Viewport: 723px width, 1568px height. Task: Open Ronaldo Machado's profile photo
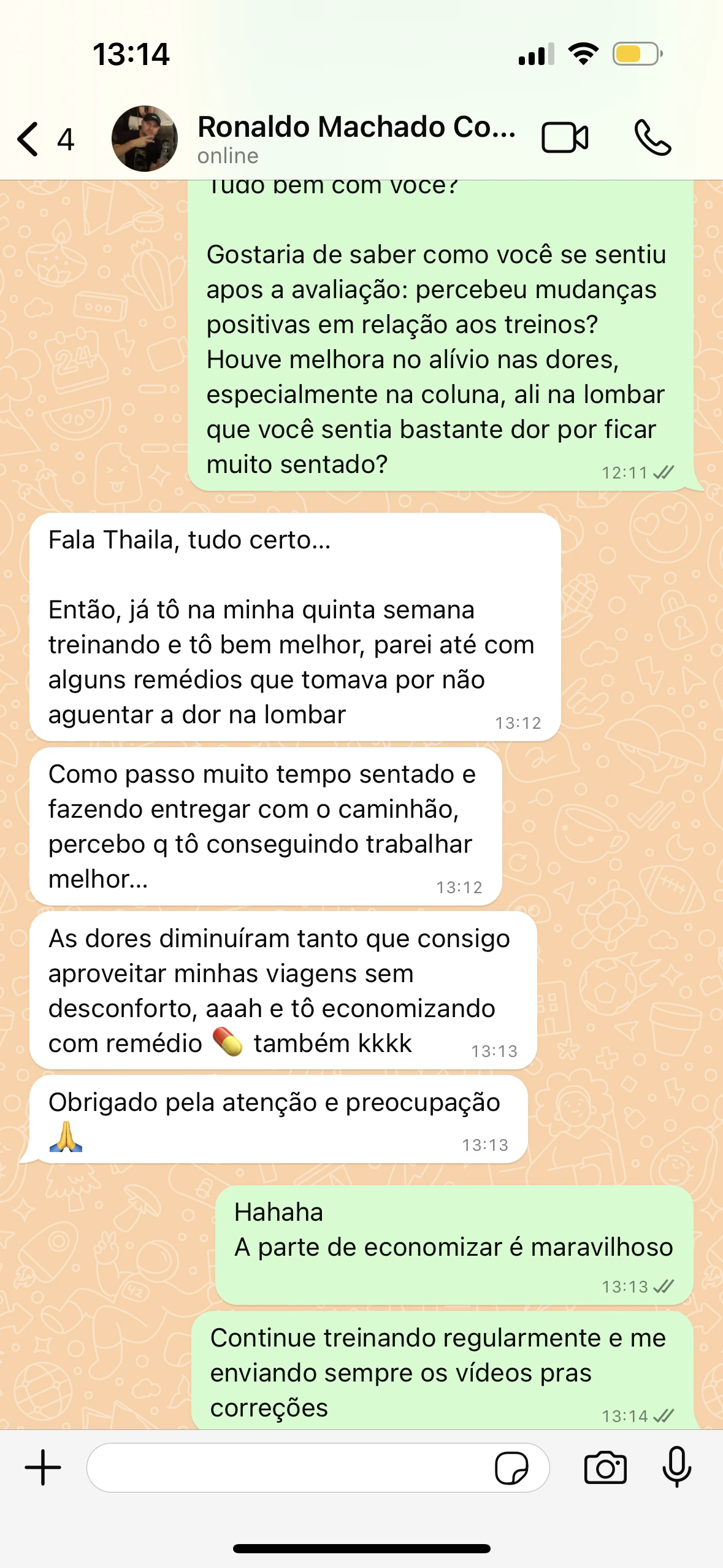pyautogui.click(x=145, y=139)
